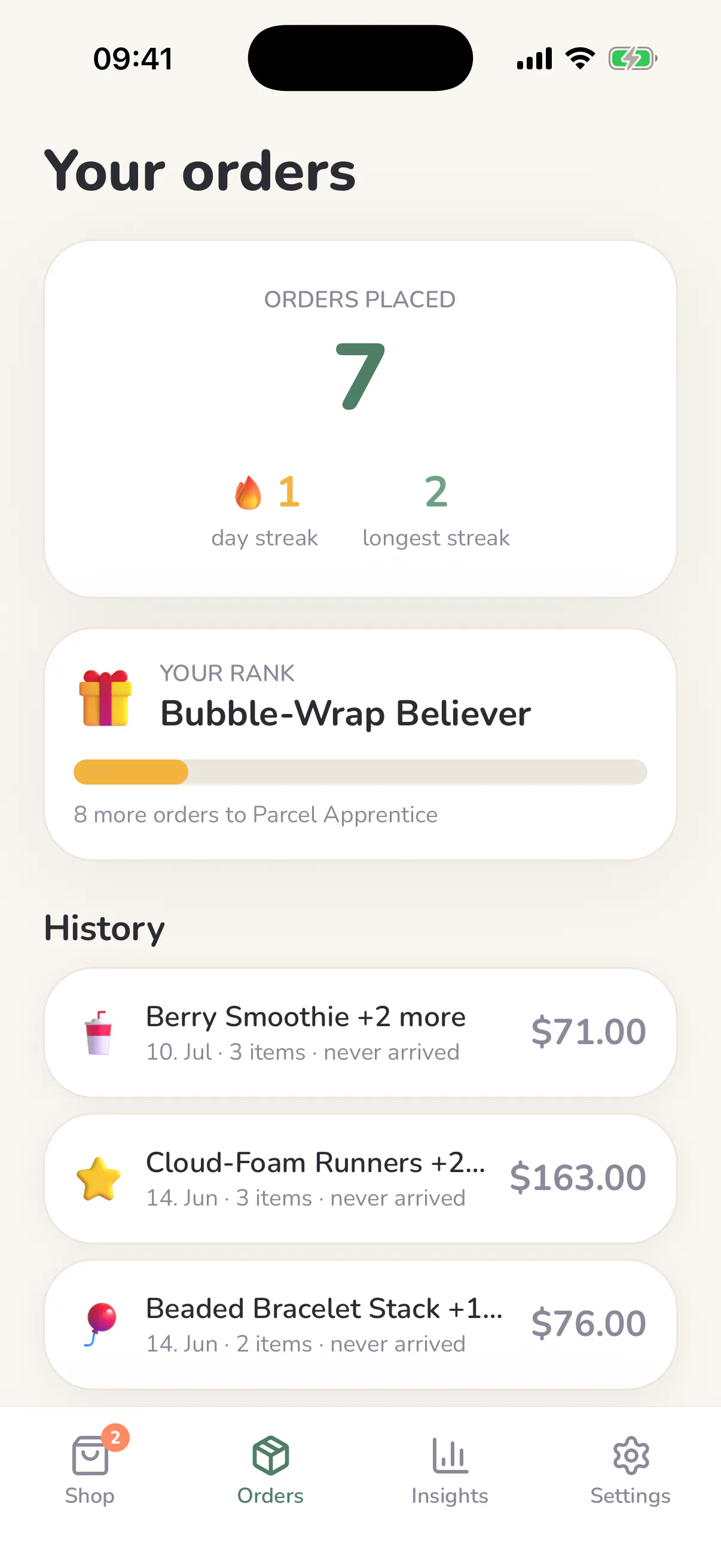This screenshot has height=1568, width=721.
Task: Open the Settings tab
Action: pyautogui.click(x=630, y=1469)
